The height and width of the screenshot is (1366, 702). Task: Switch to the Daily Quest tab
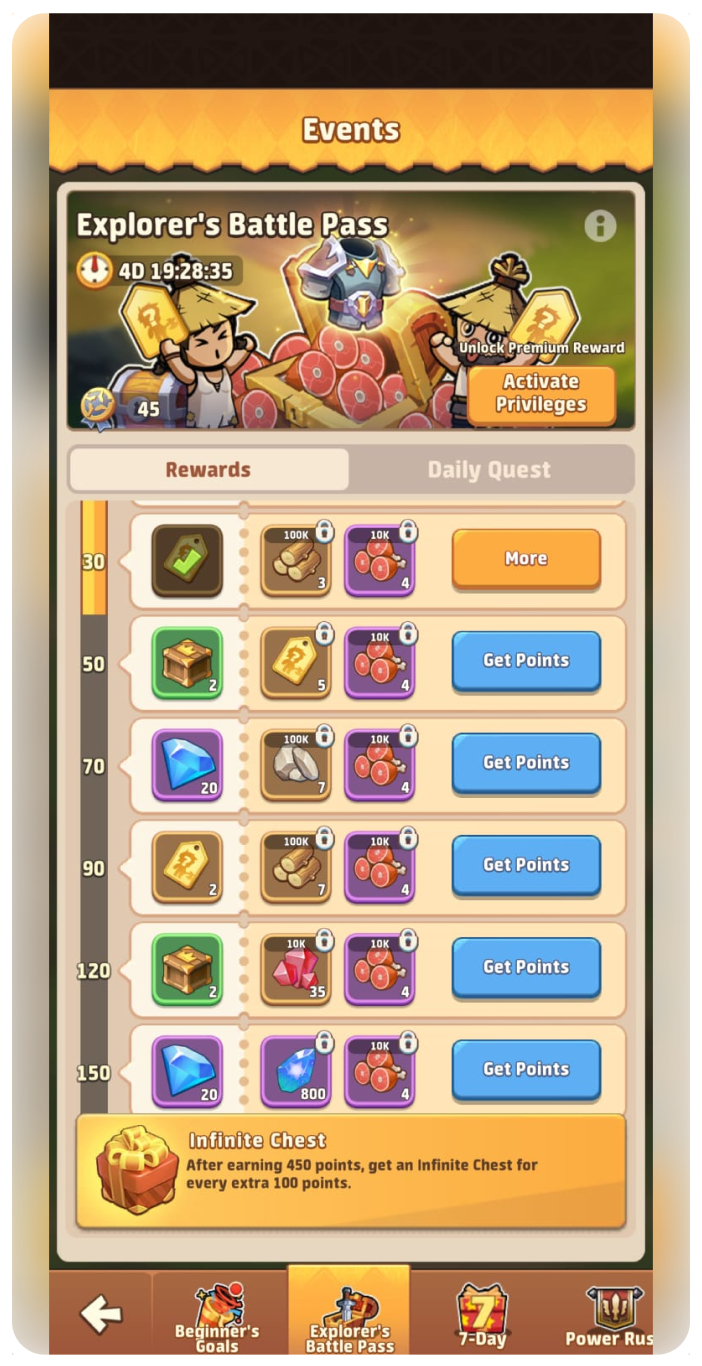click(489, 470)
